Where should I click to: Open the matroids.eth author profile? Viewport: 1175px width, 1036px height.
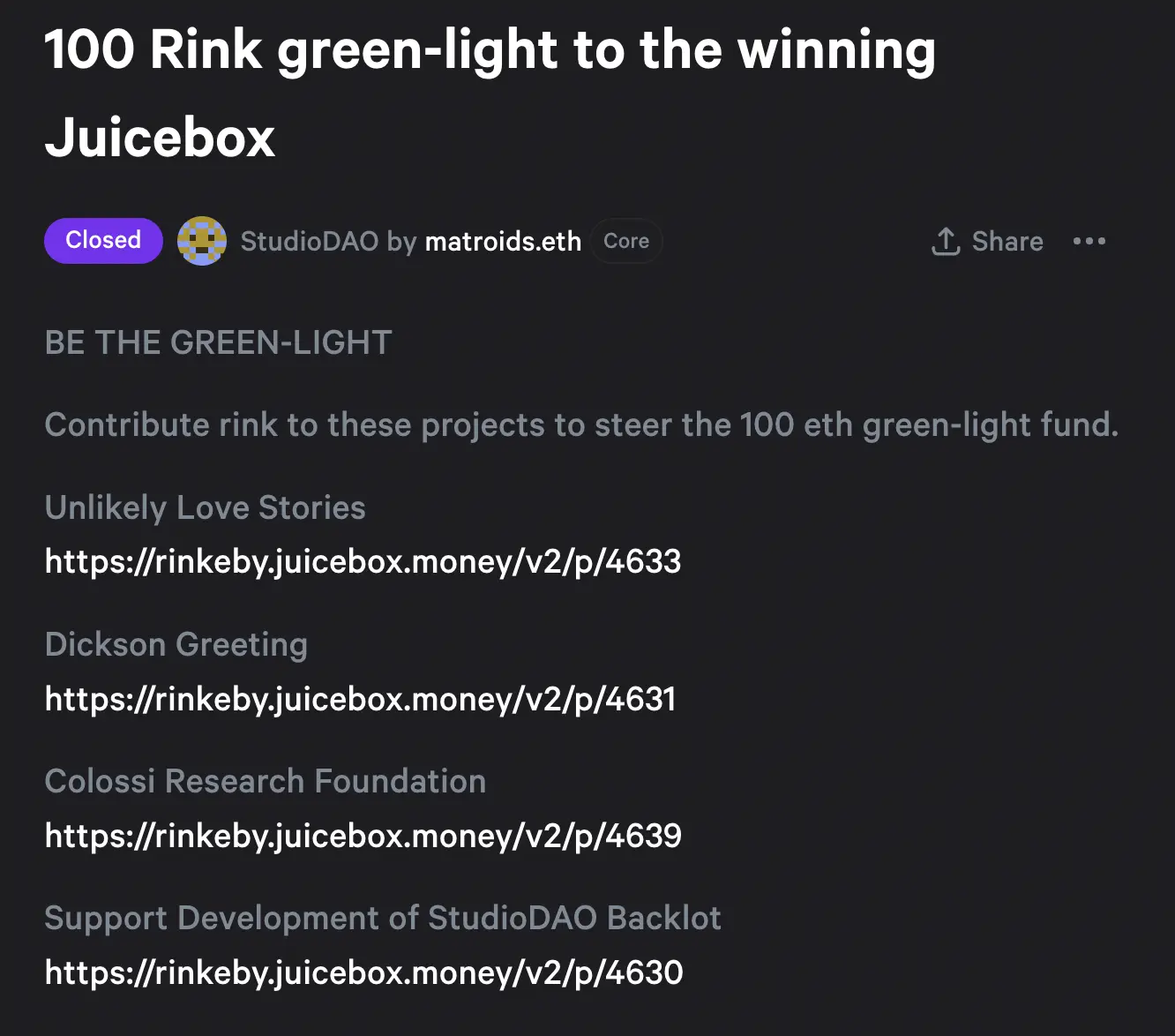tap(503, 241)
